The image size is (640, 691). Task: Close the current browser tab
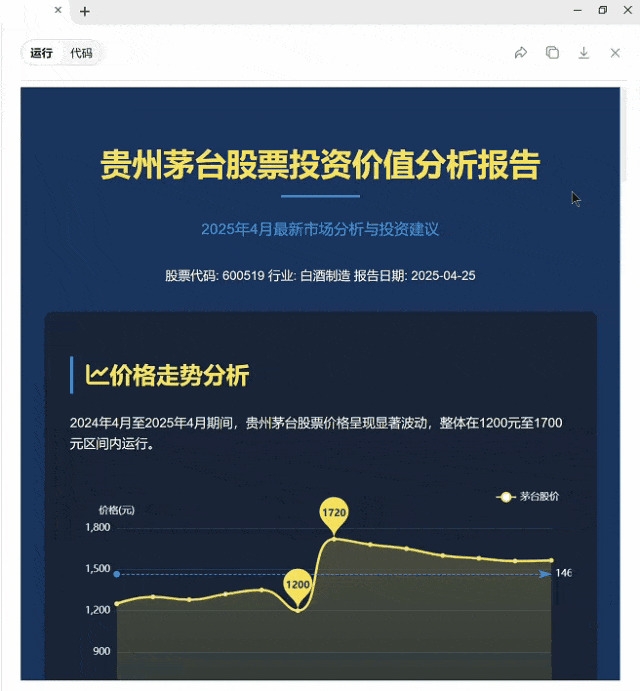pos(58,10)
